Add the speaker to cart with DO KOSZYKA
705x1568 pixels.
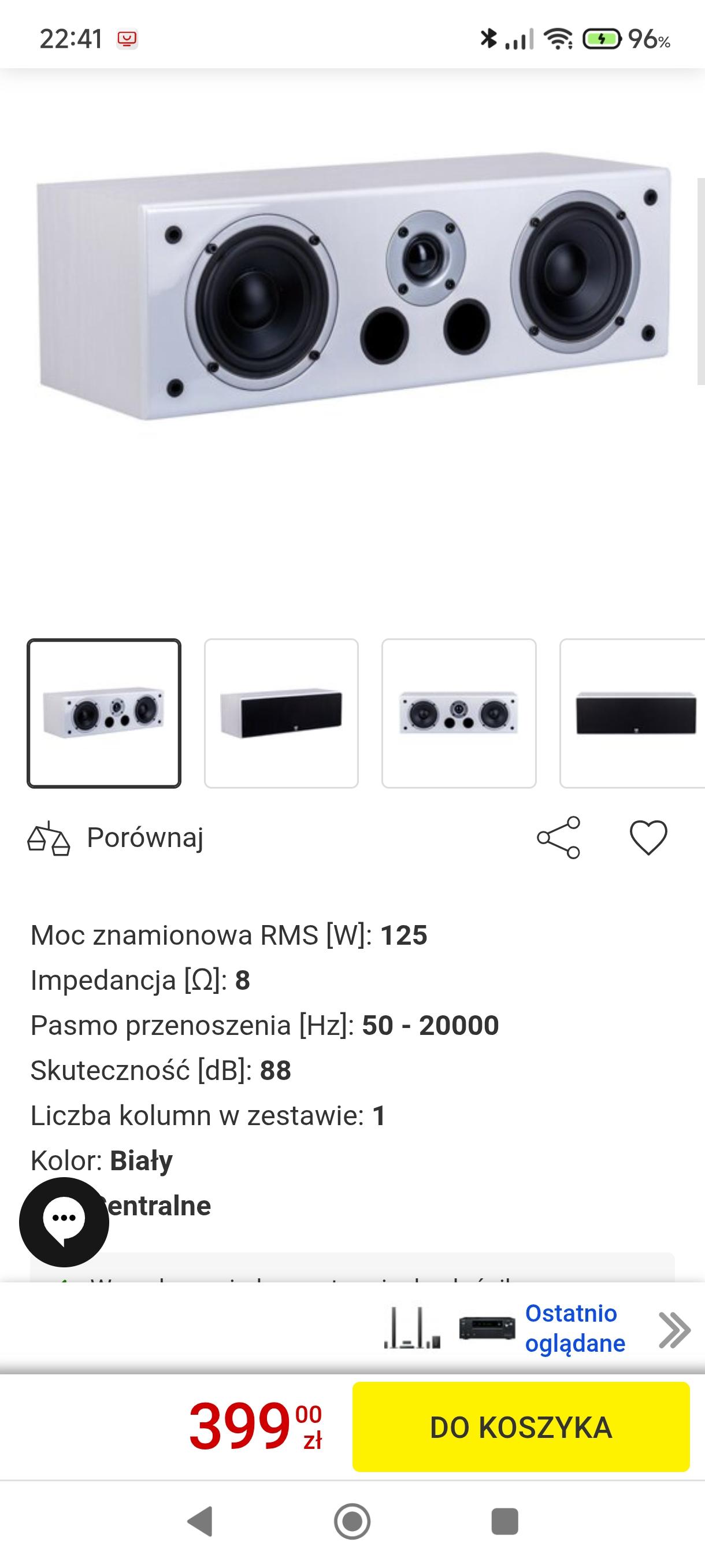click(x=521, y=1427)
